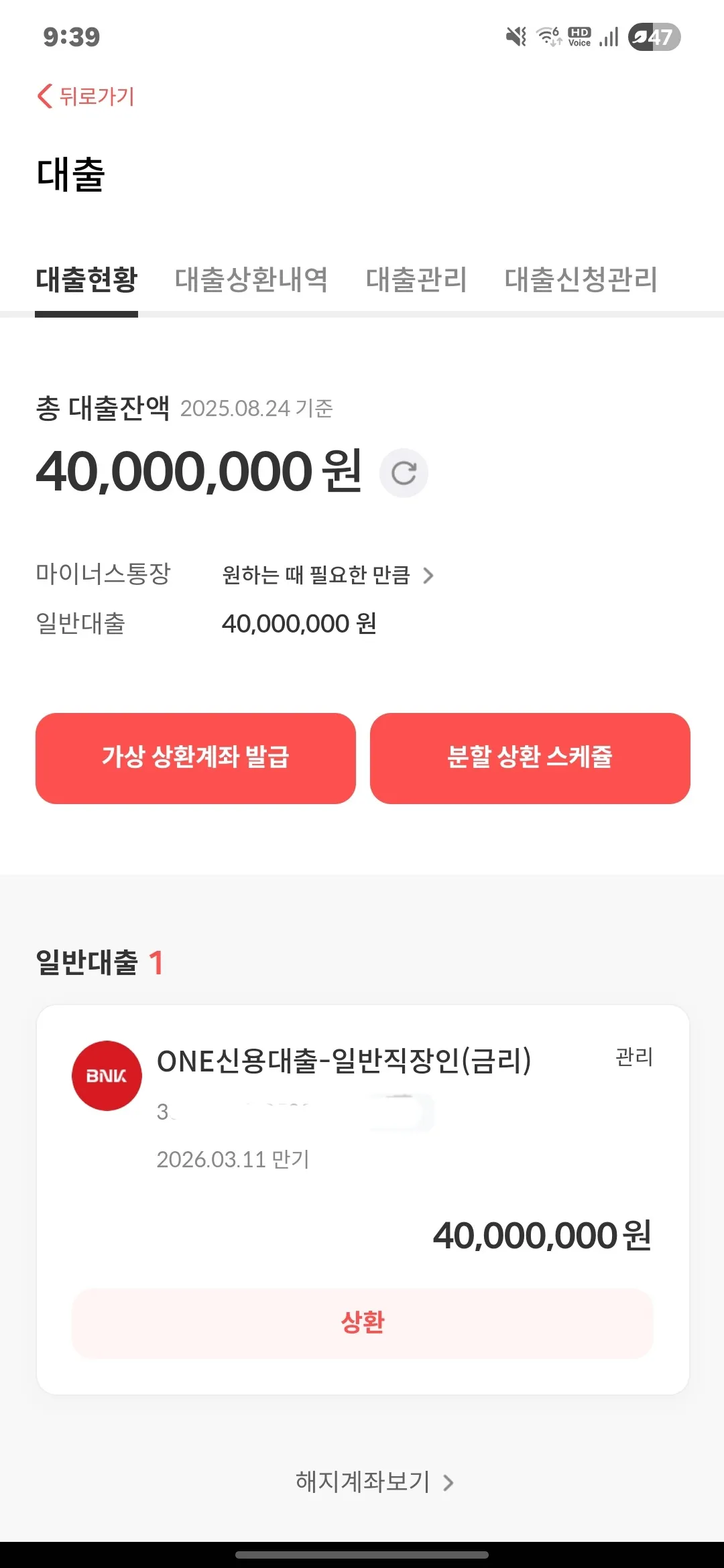724x1568 pixels.
Task: Open the 대출신청관리 tab
Action: pyautogui.click(x=581, y=279)
